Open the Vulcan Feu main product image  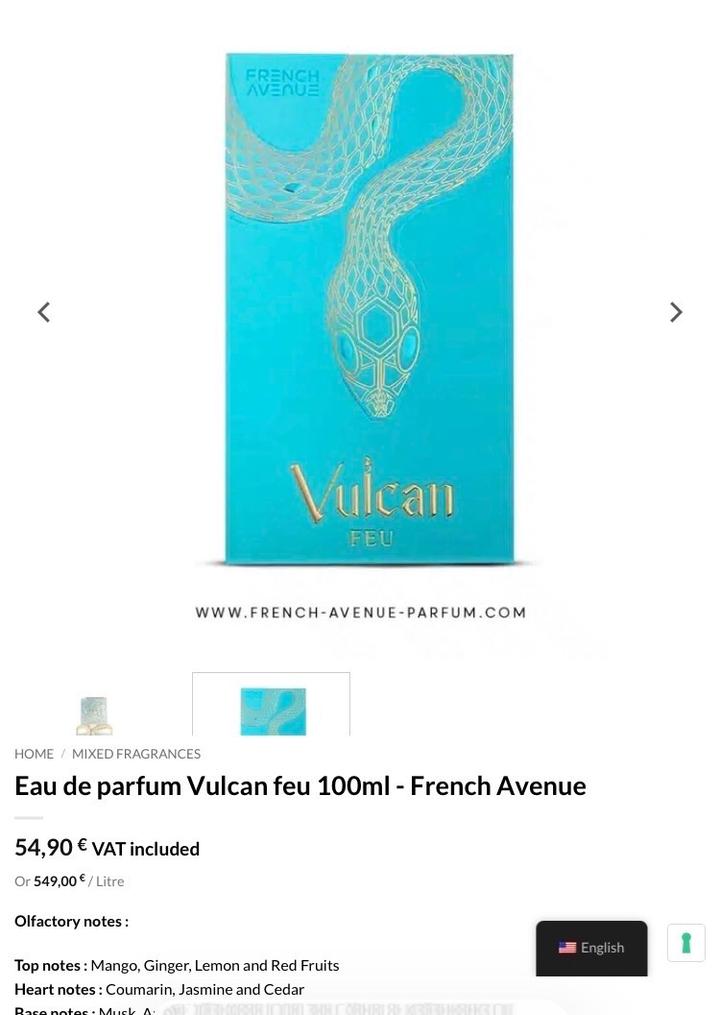[x=368, y=310]
